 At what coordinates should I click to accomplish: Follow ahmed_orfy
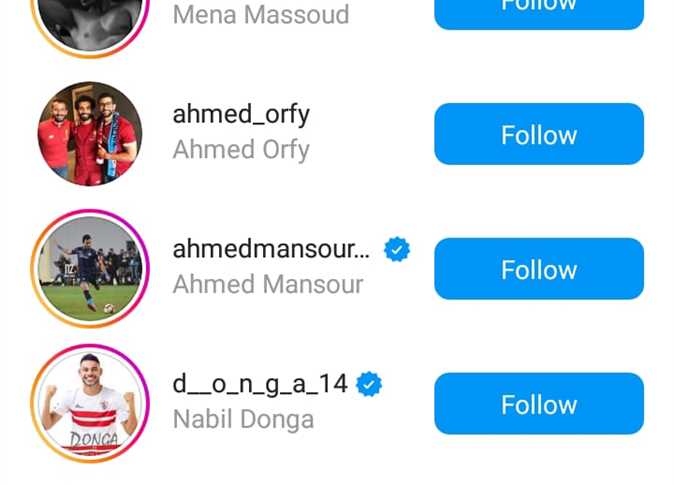tap(538, 134)
